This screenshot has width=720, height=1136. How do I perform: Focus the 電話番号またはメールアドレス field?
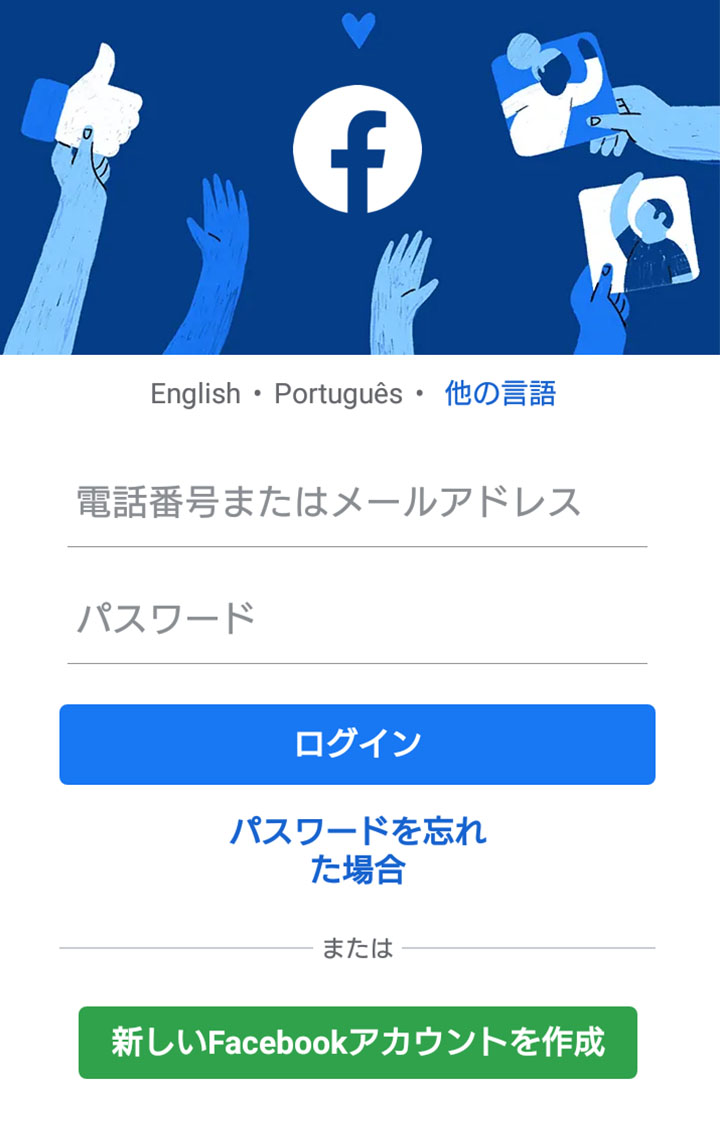click(357, 503)
